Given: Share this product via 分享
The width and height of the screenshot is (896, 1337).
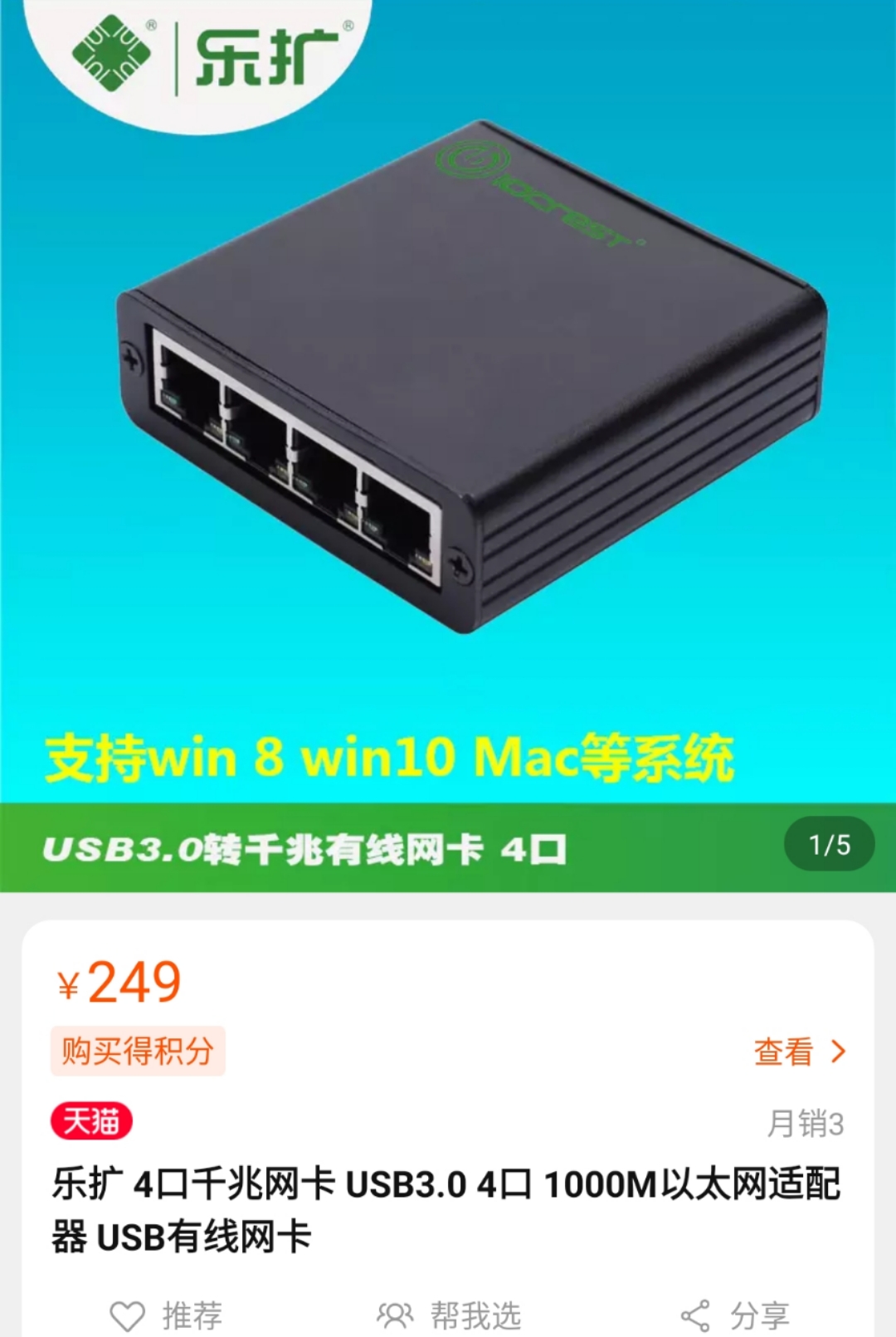Looking at the screenshot, I should pos(734,1315).
